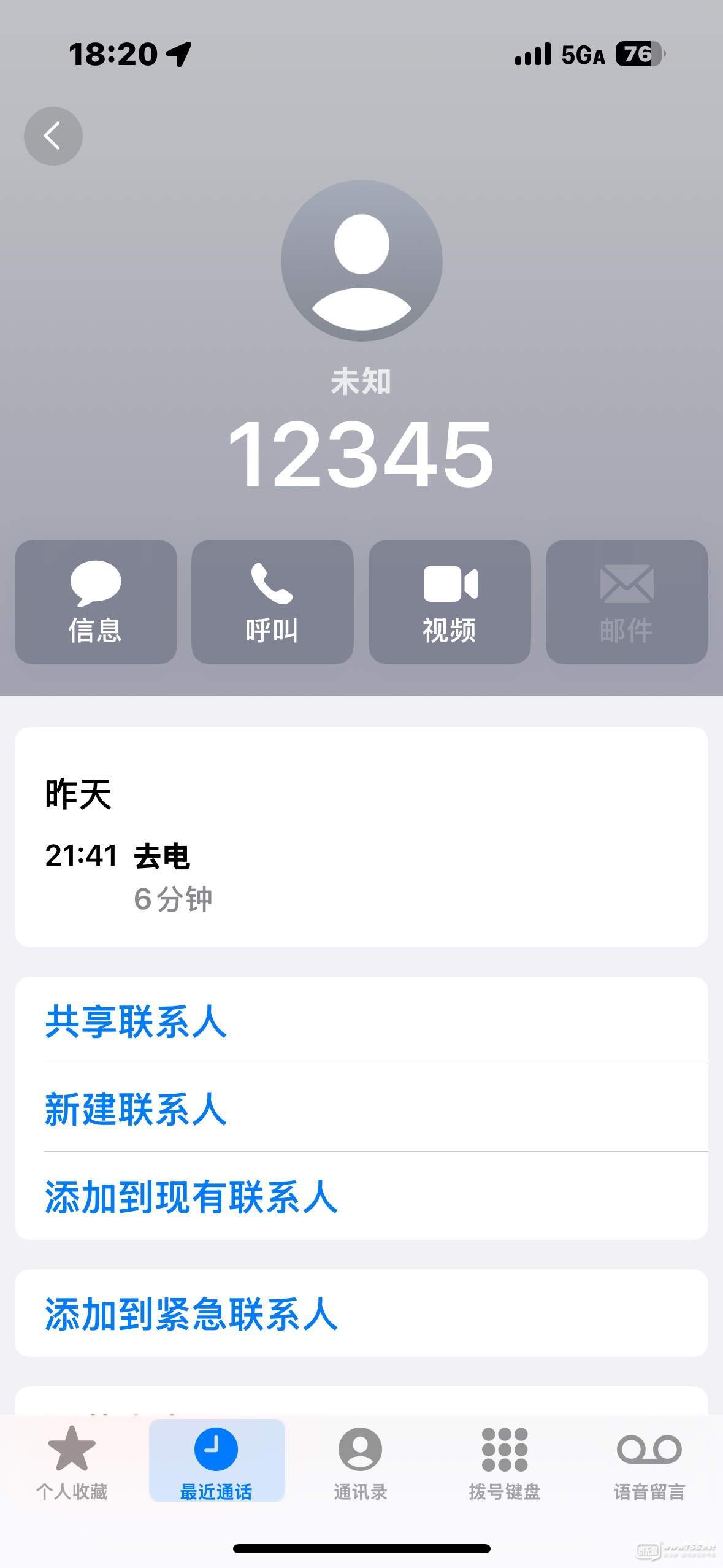Image resolution: width=723 pixels, height=1568 pixels.
Task: Select 共享联系人 to share this contact
Action: (136, 1021)
